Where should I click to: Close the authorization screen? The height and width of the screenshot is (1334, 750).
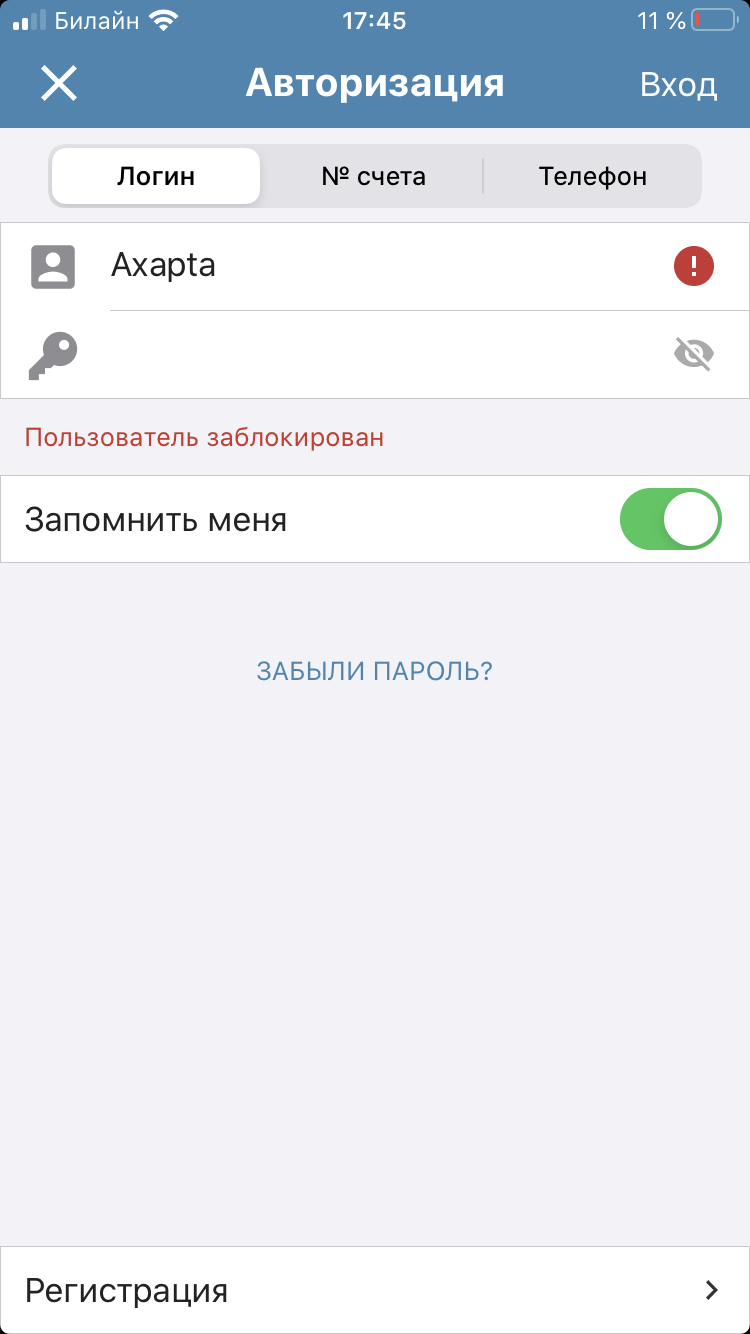coord(59,84)
